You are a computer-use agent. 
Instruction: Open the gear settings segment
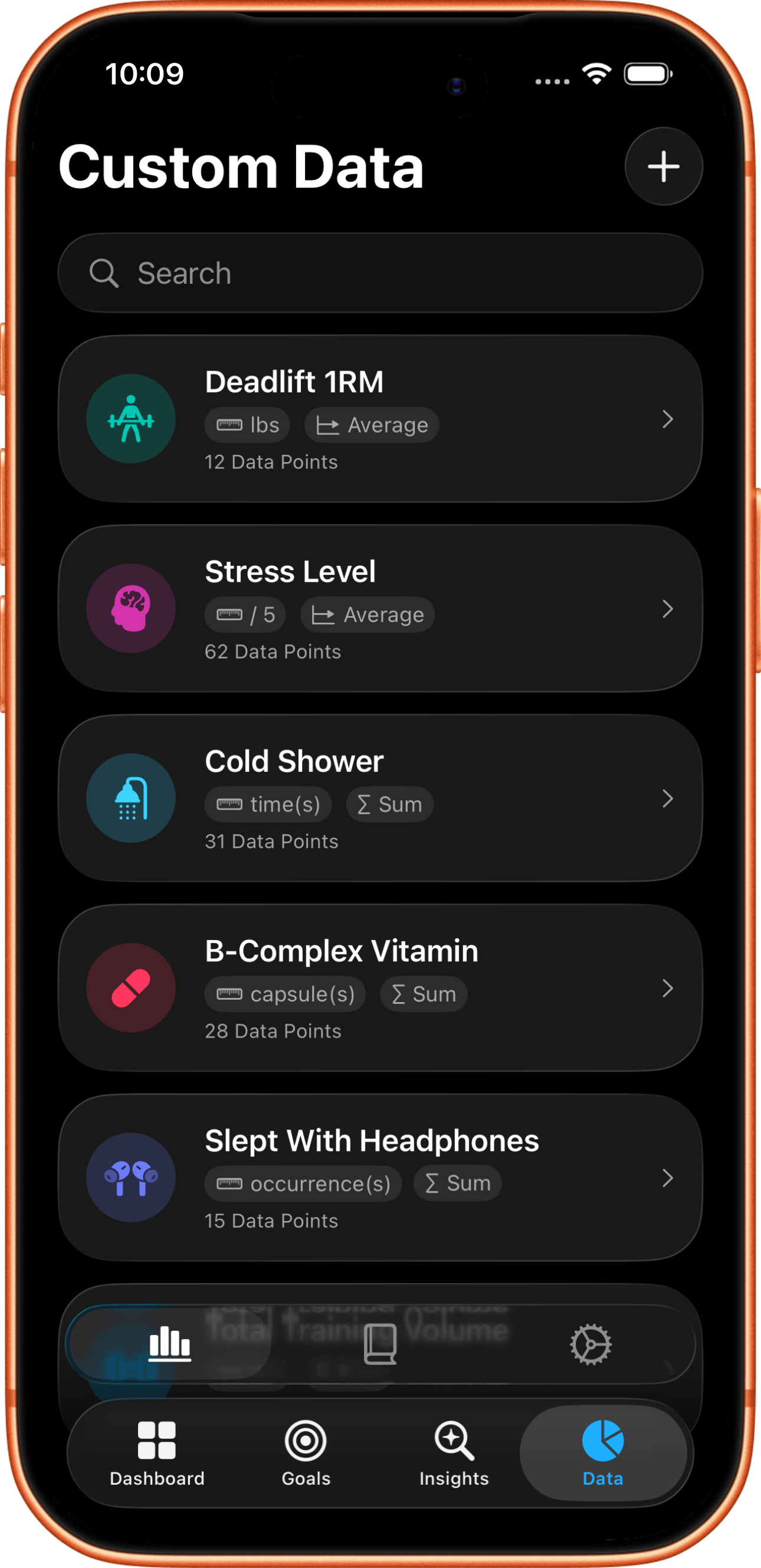(x=590, y=1343)
